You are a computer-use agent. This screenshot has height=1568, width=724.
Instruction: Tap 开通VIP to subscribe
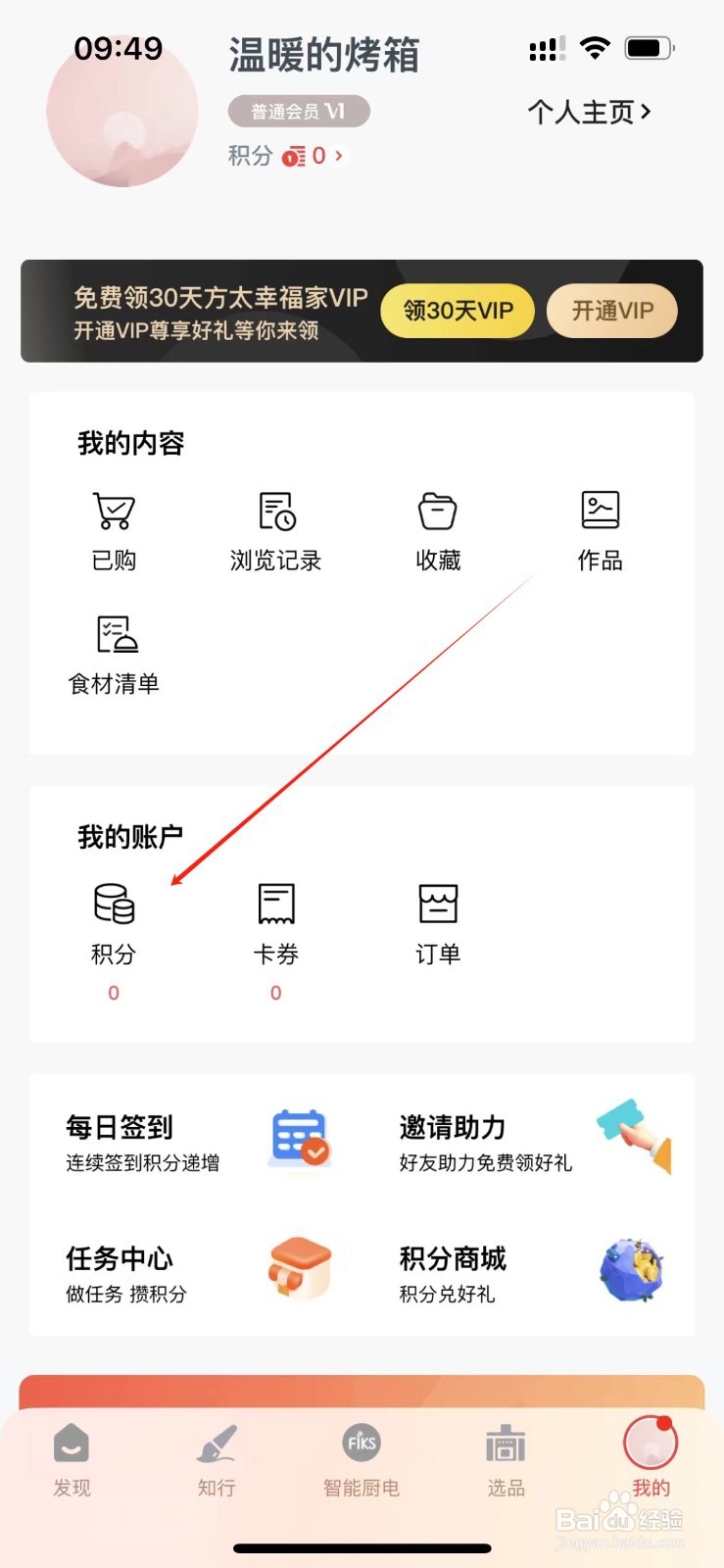(611, 310)
